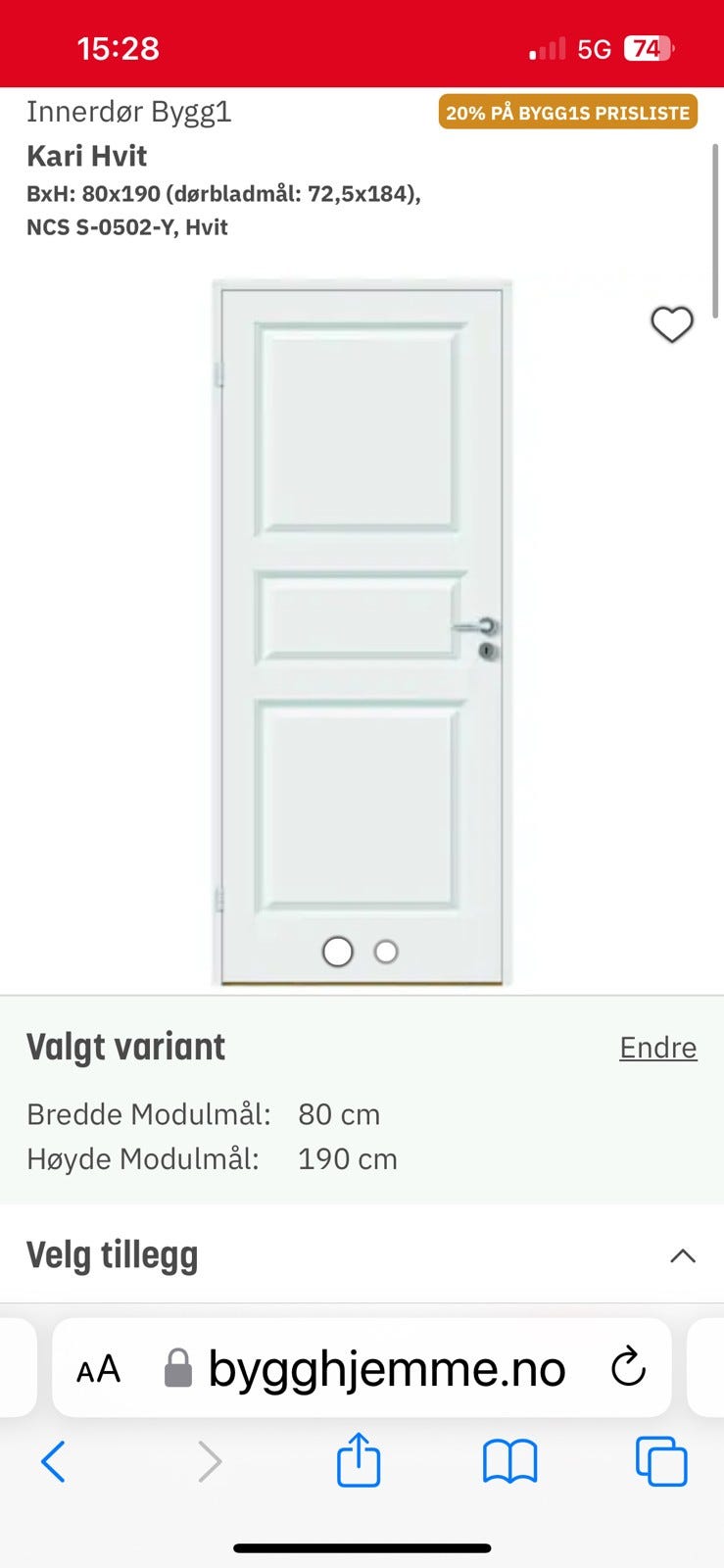Select the second image carousel dot
The width and height of the screenshot is (724, 1568).
pos(386,951)
